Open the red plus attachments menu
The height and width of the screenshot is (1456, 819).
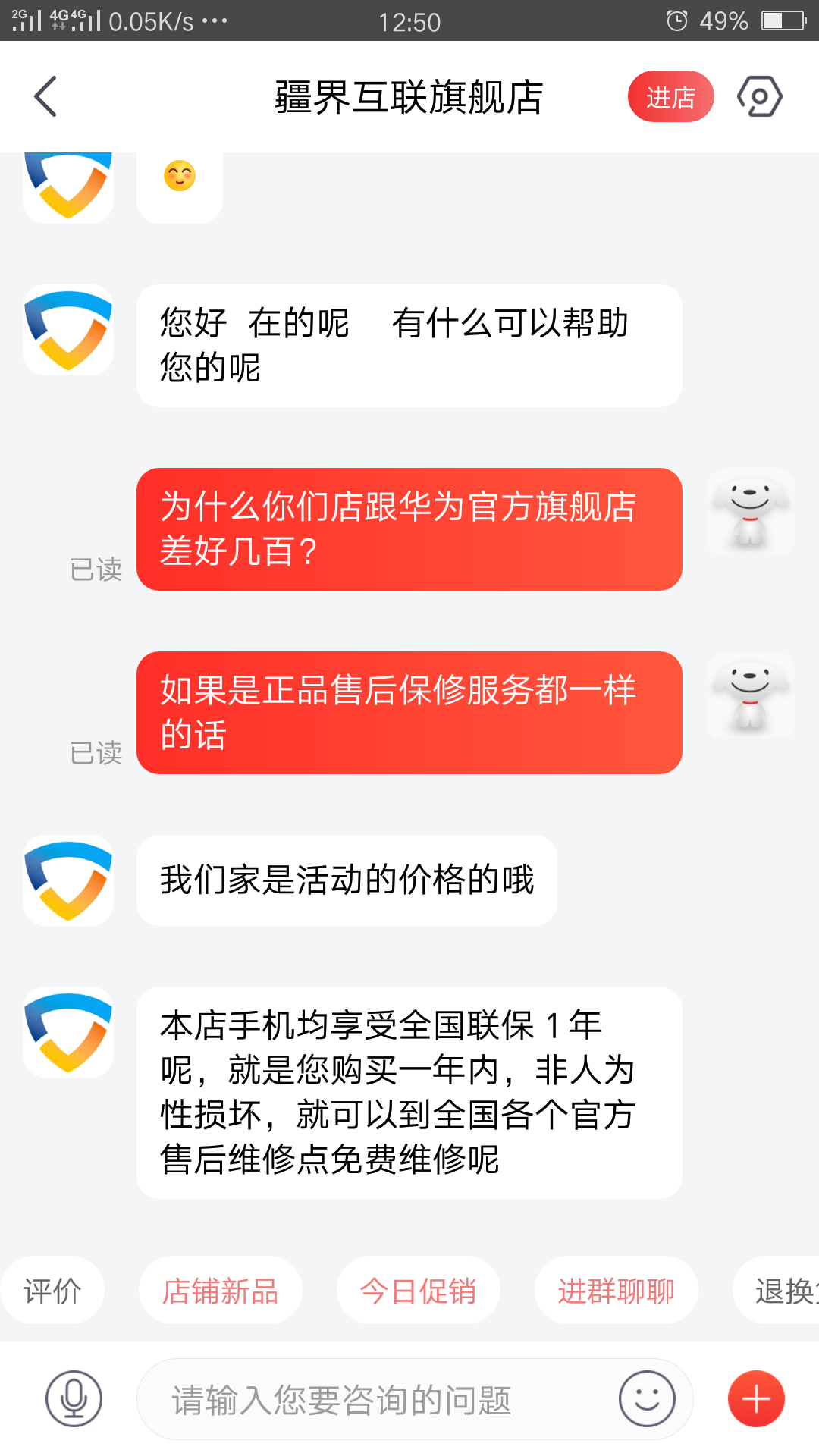[x=756, y=1399]
